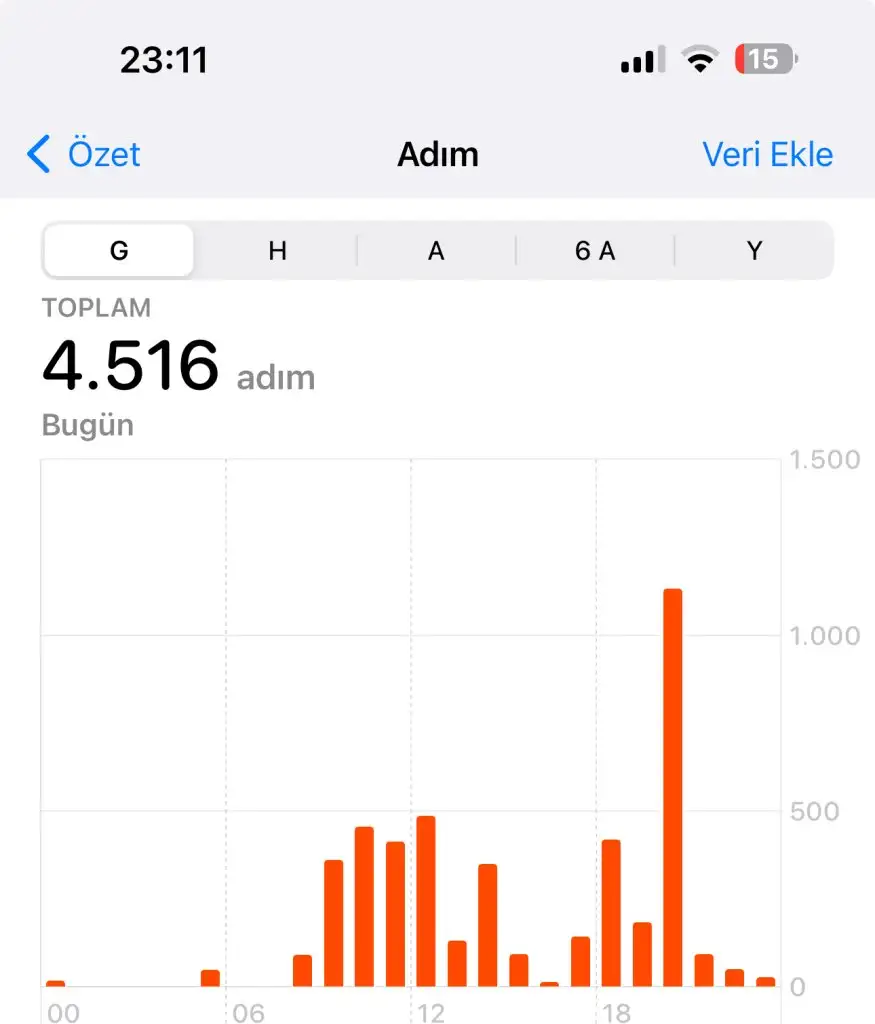Switch to the Y yearly view
The height and width of the screenshot is (1024, 875).
754,251
